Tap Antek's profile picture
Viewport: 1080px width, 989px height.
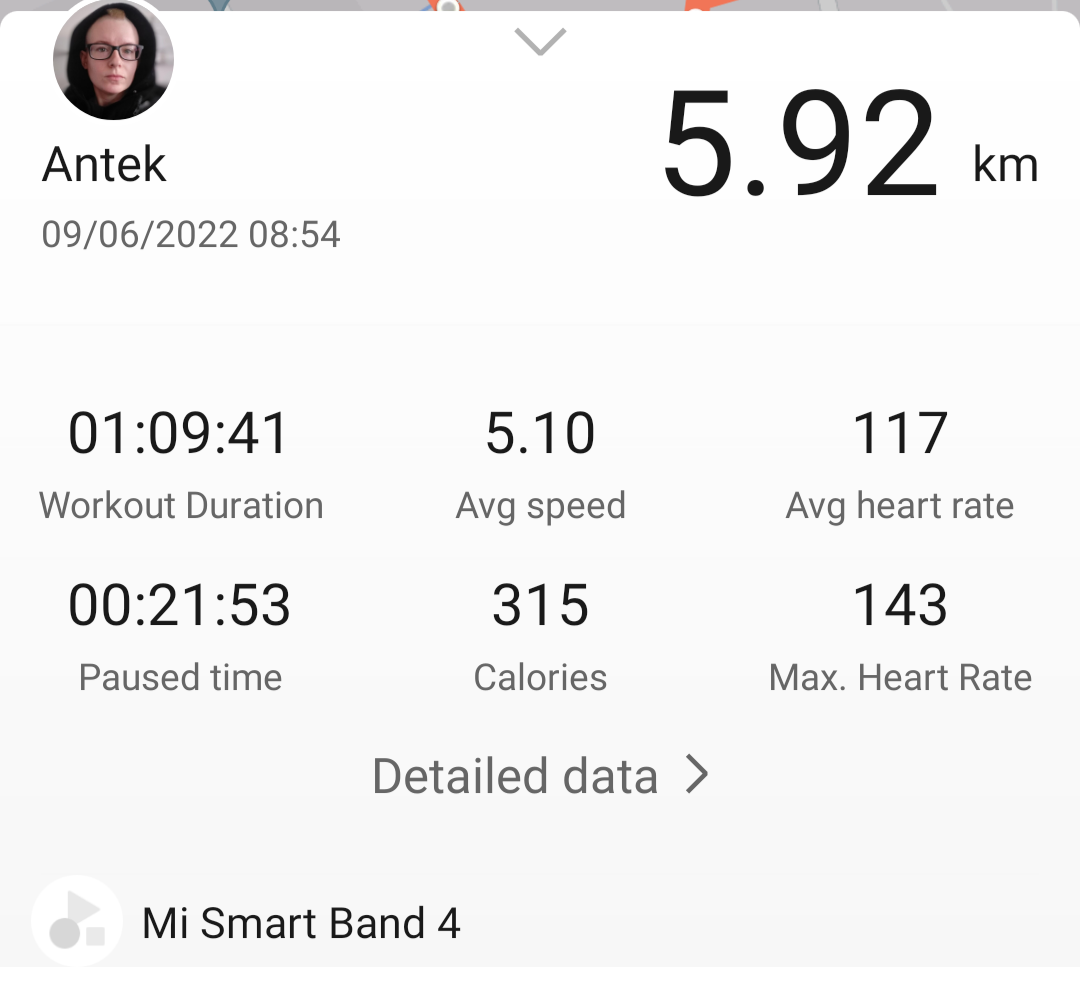pos(113,60)
